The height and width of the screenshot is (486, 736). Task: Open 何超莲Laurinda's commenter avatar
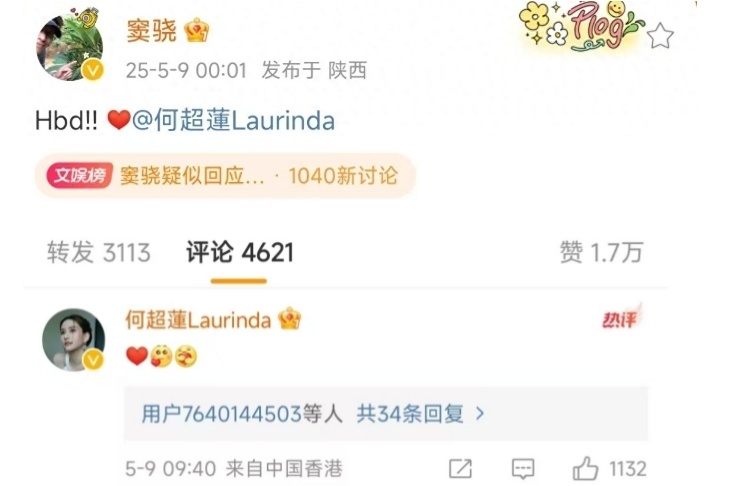pos(73,338)
